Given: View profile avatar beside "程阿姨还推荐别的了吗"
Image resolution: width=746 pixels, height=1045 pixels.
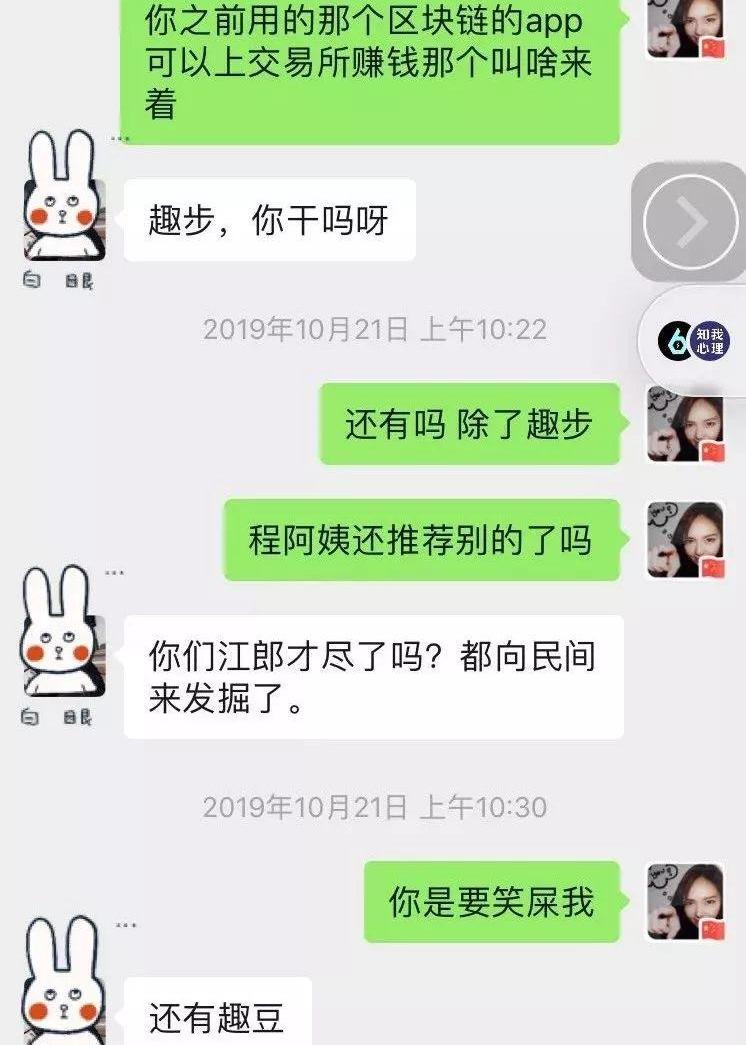Looking at the screenshot, I should [x=685, y=541].
